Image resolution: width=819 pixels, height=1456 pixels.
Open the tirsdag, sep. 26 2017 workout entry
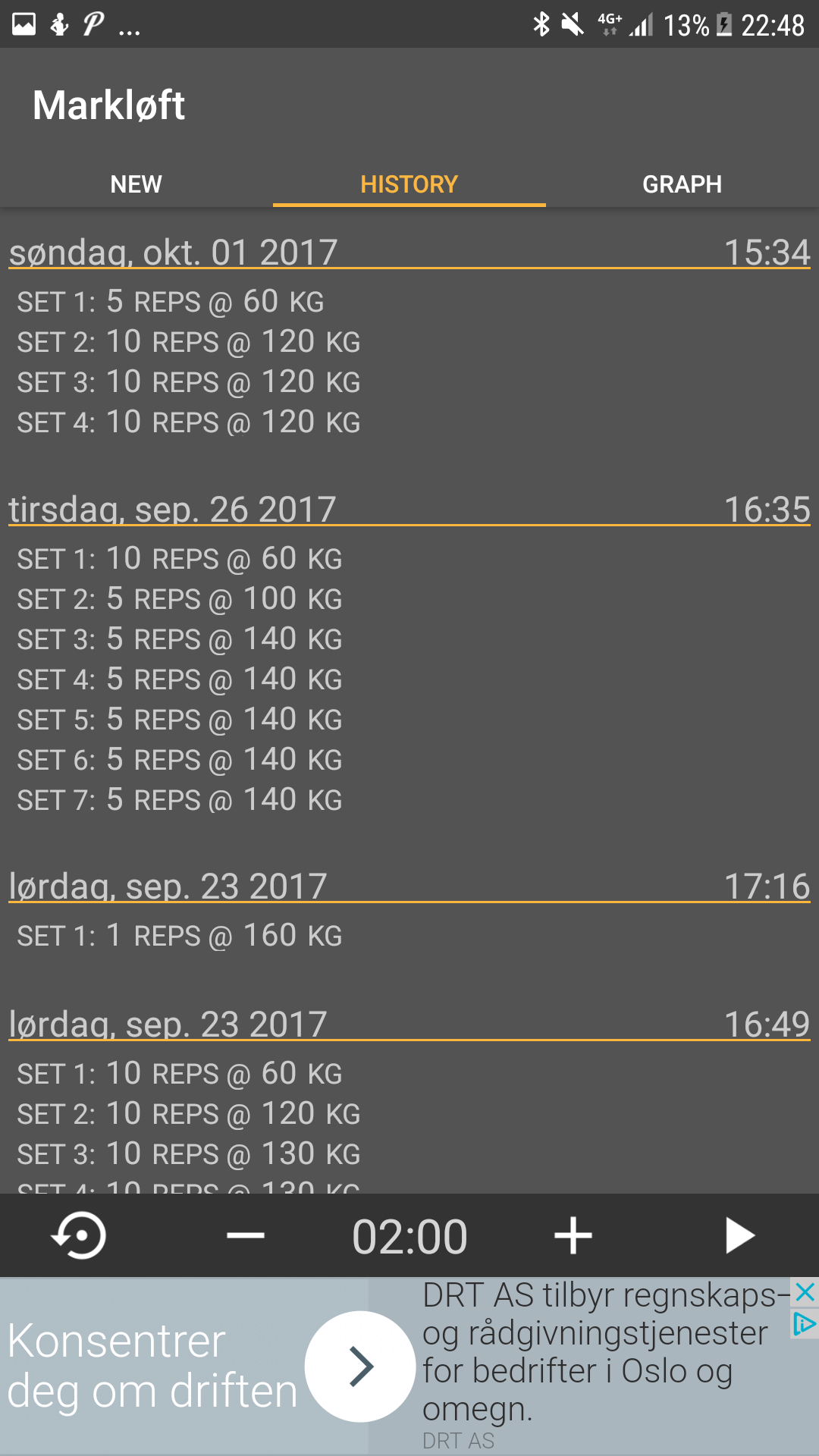(409, 654)
